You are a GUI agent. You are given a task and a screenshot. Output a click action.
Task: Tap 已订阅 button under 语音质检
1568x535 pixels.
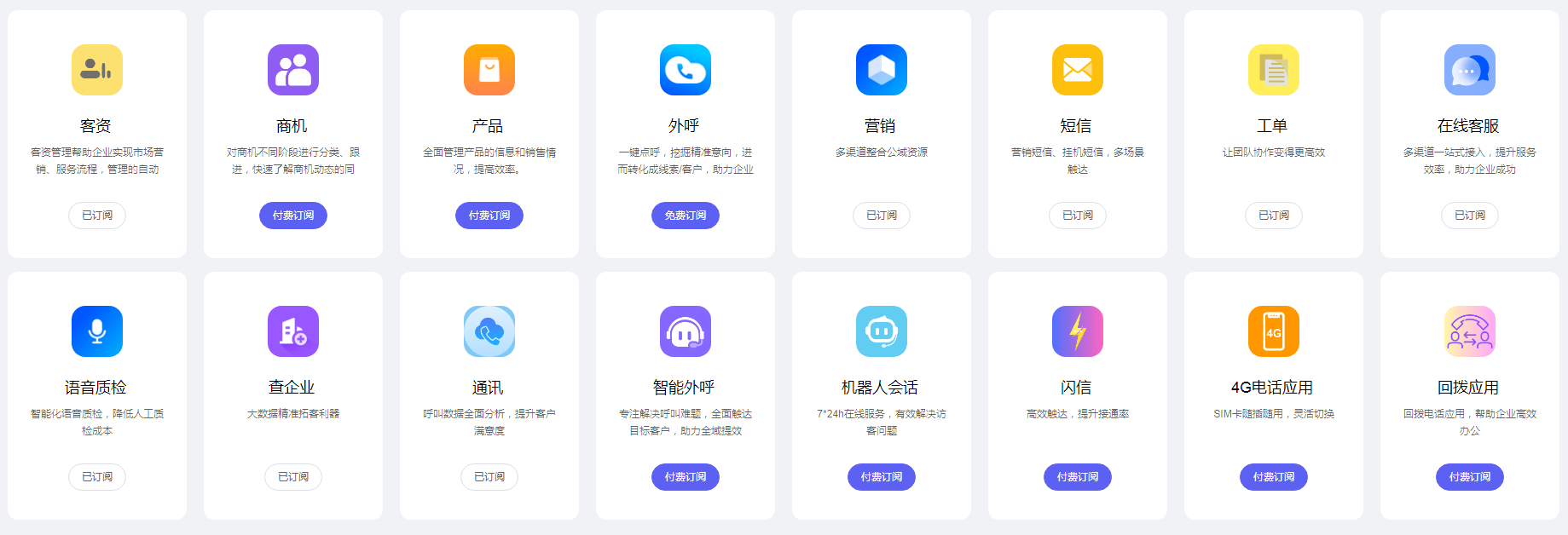[97, 477]
